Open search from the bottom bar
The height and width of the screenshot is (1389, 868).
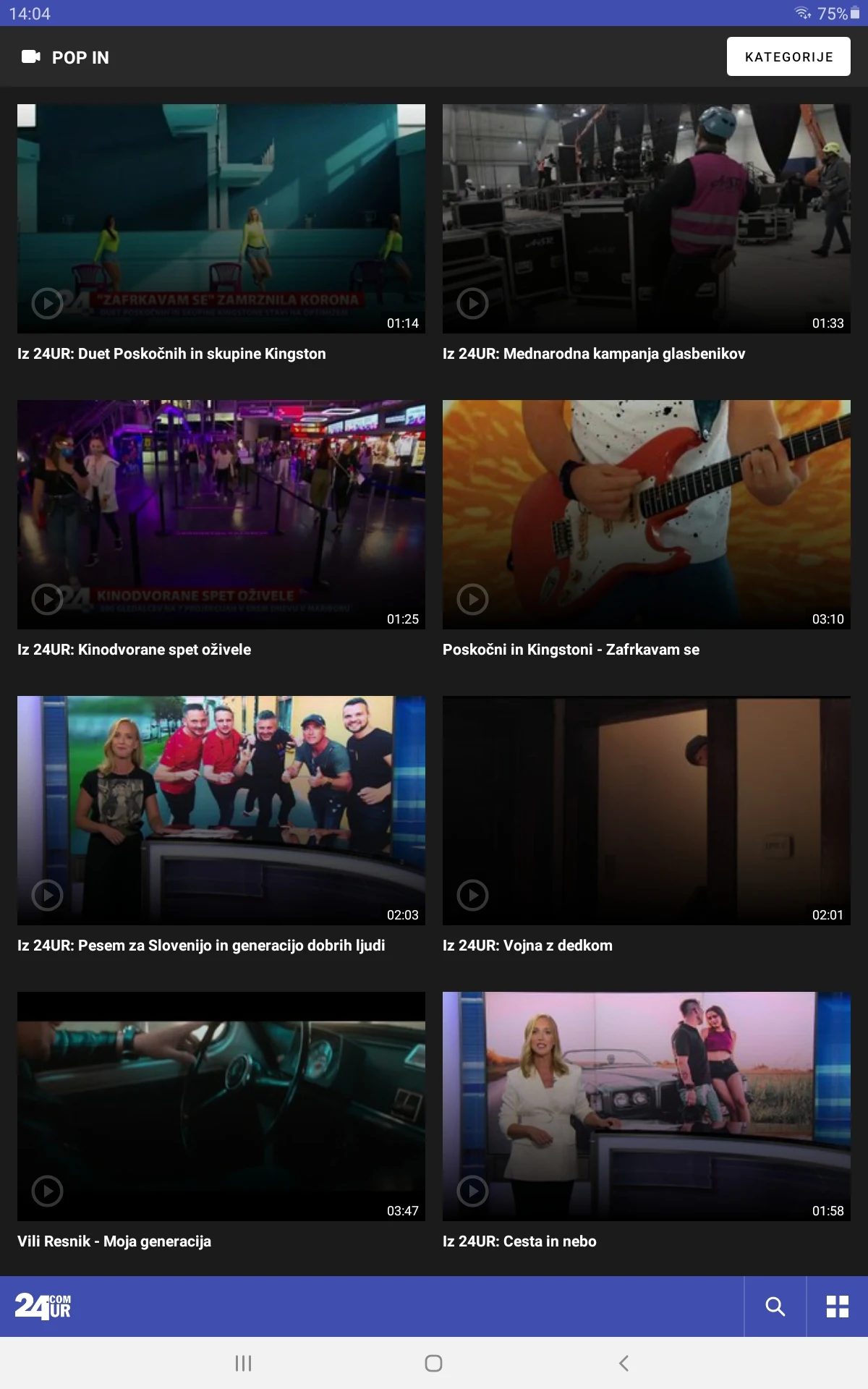click(775, 1307)
